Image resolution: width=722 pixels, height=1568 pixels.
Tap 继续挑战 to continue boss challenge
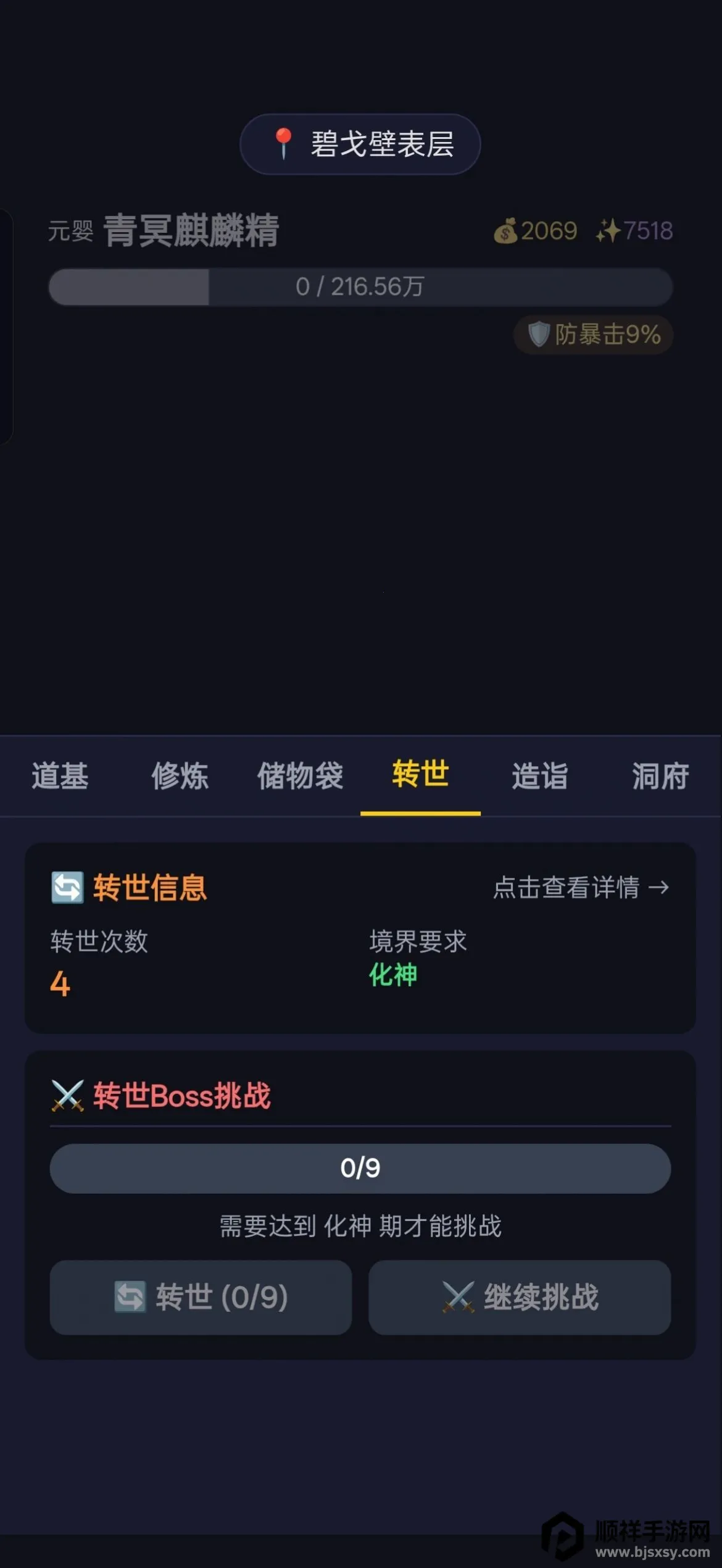tap(520, 1297)
